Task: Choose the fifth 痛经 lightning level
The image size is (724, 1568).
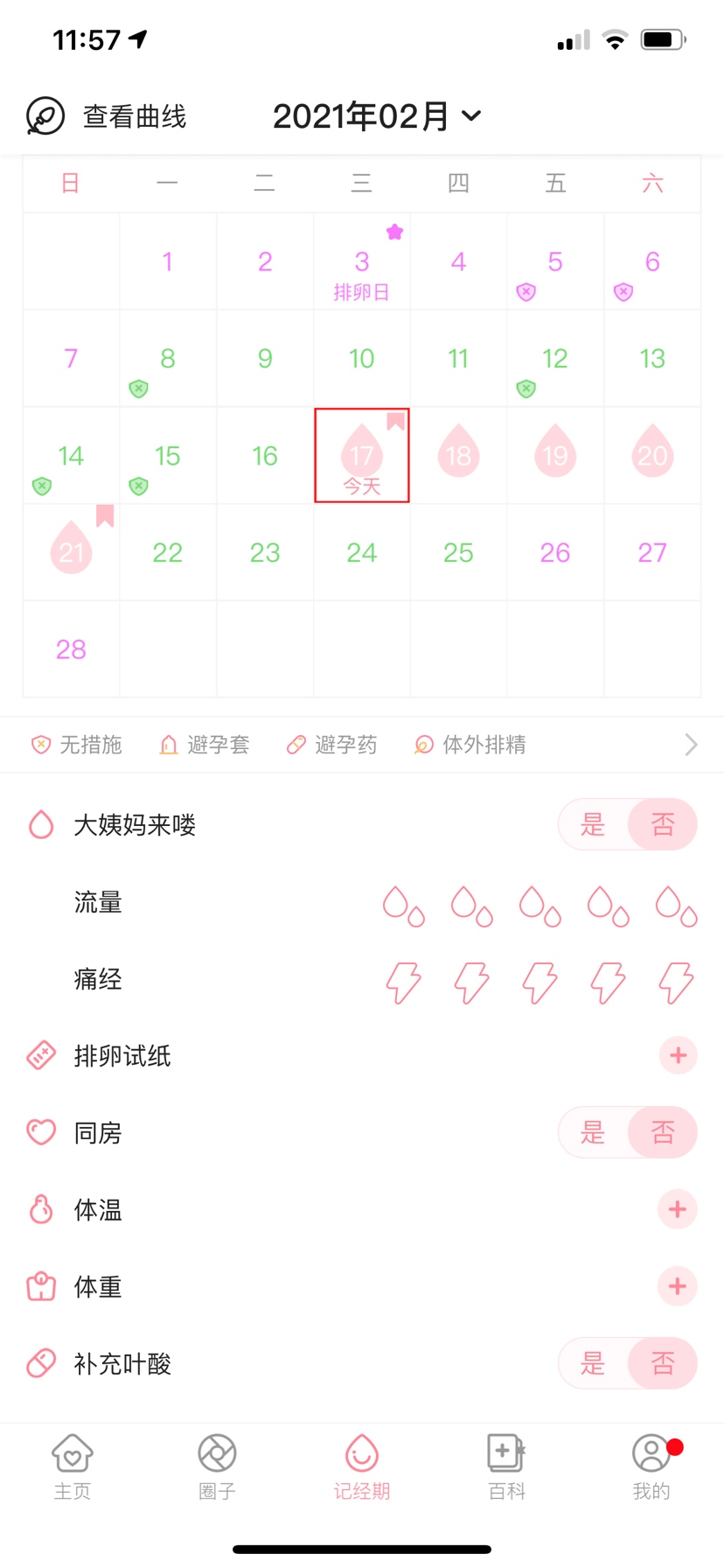Action: pyautogui.click(x=676, y=982)
